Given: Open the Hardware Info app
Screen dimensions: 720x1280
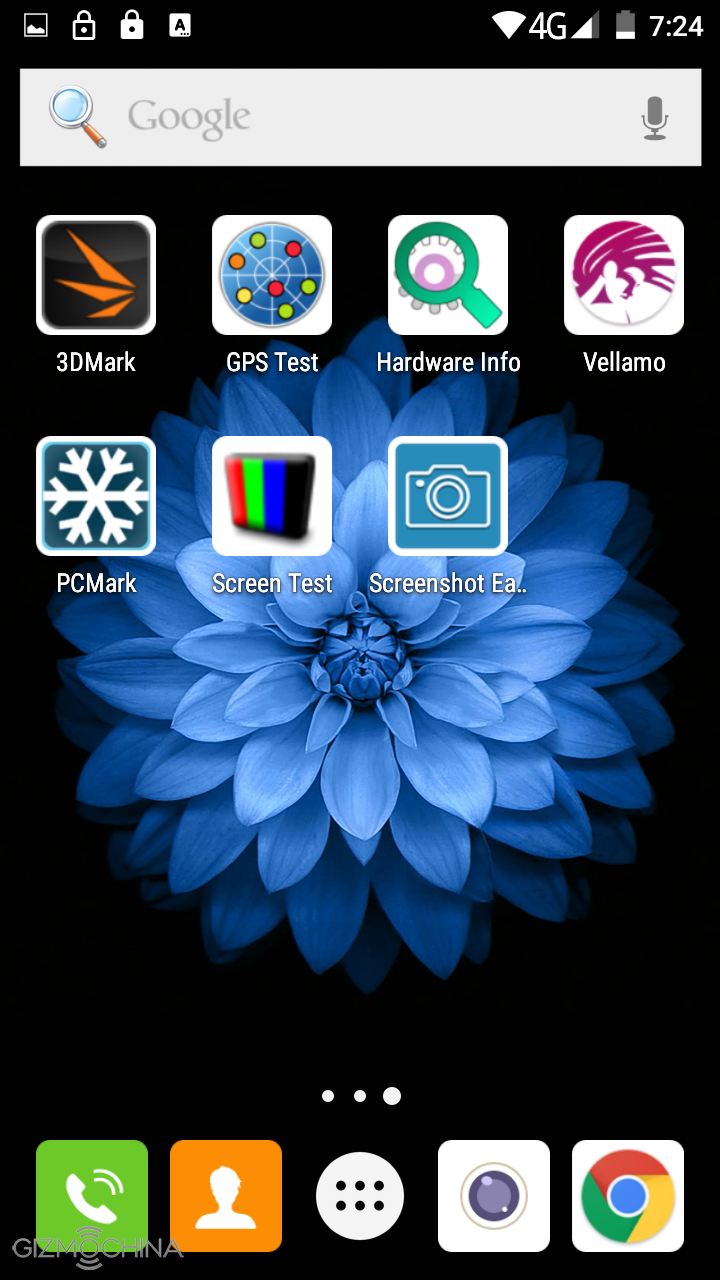Looking at the screenshot, I should (448, 276).
